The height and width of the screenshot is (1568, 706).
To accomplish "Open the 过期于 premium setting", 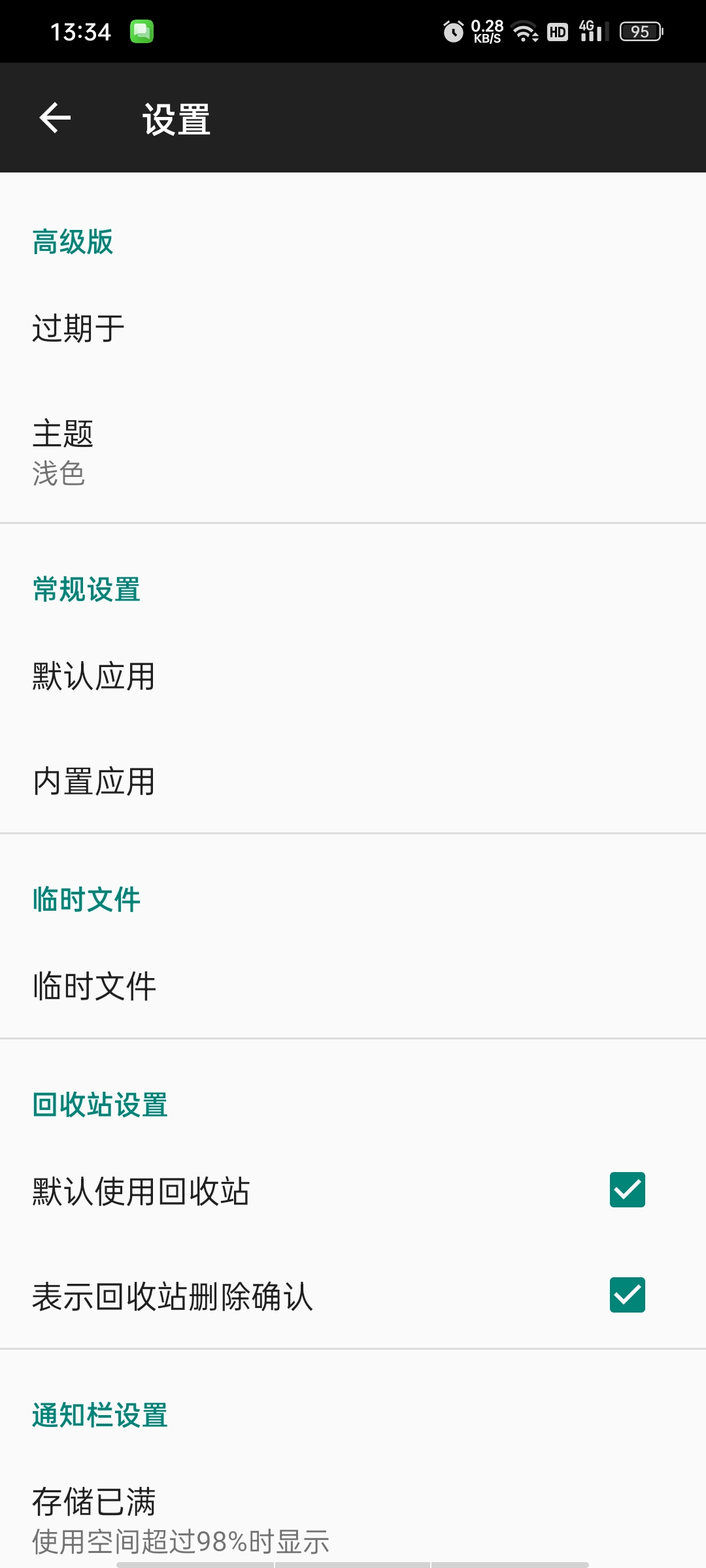I will coord(353,328).
